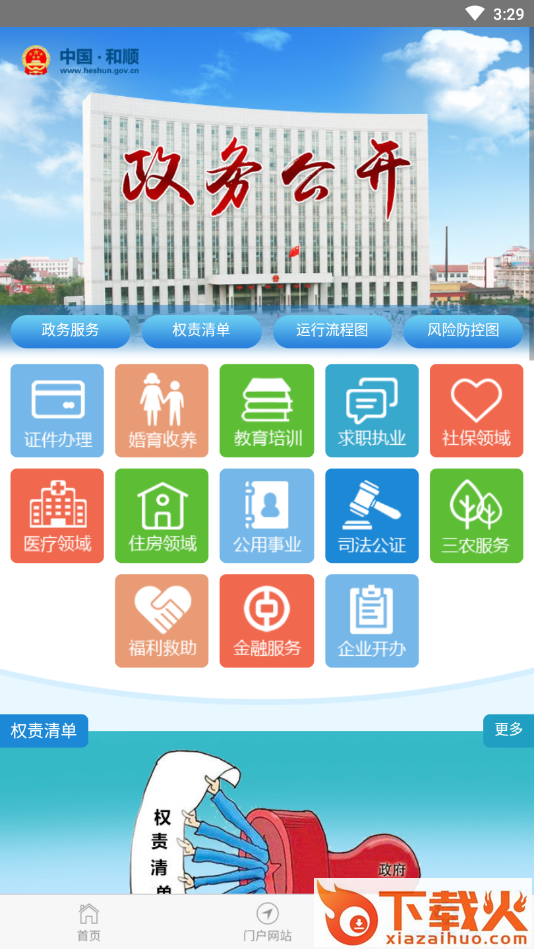Screen dimensions: 534x949
Task: Open the 社保领域 tile
Action: (x=476, y=410)
